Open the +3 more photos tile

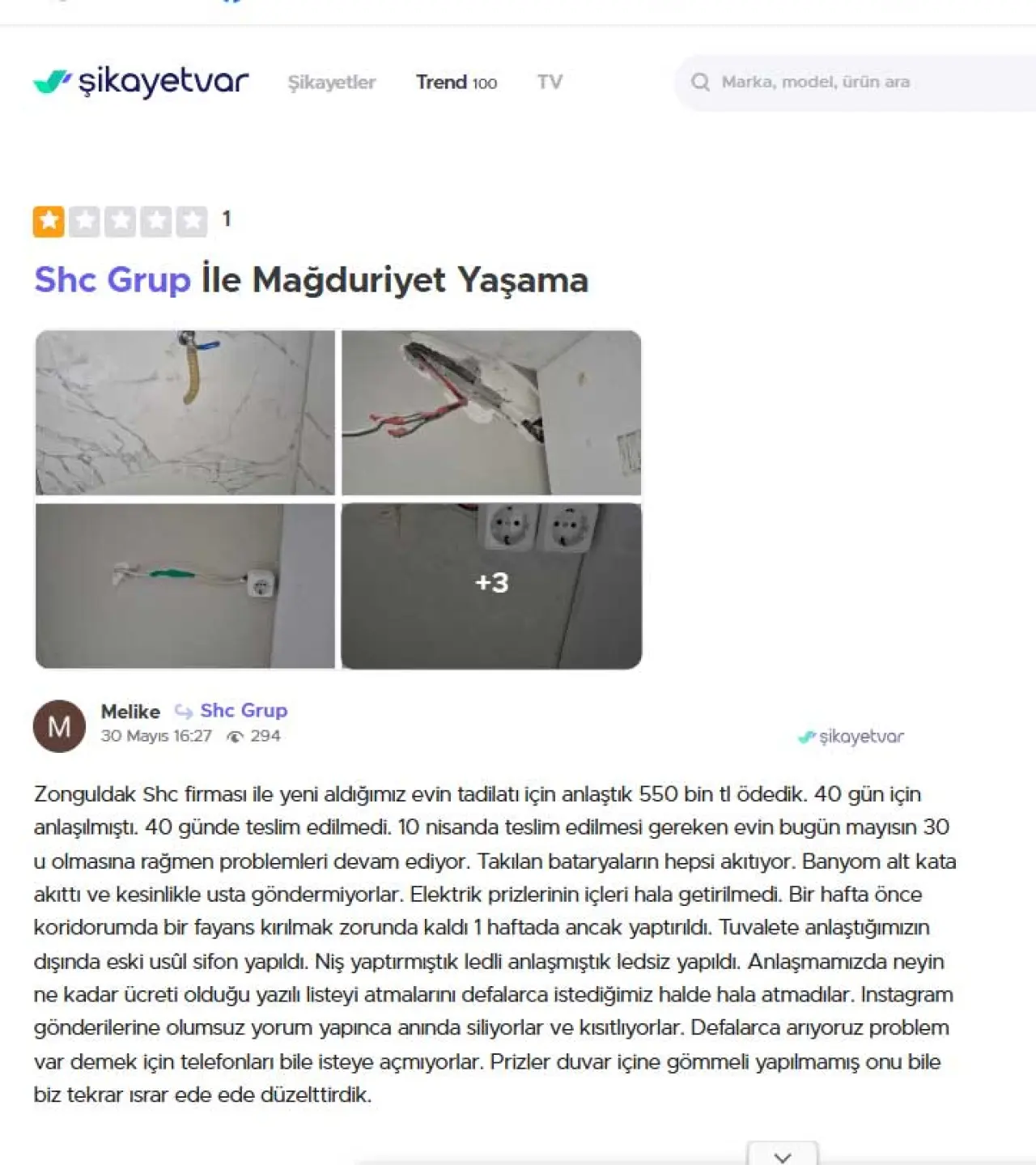click(x=491, y=585)
